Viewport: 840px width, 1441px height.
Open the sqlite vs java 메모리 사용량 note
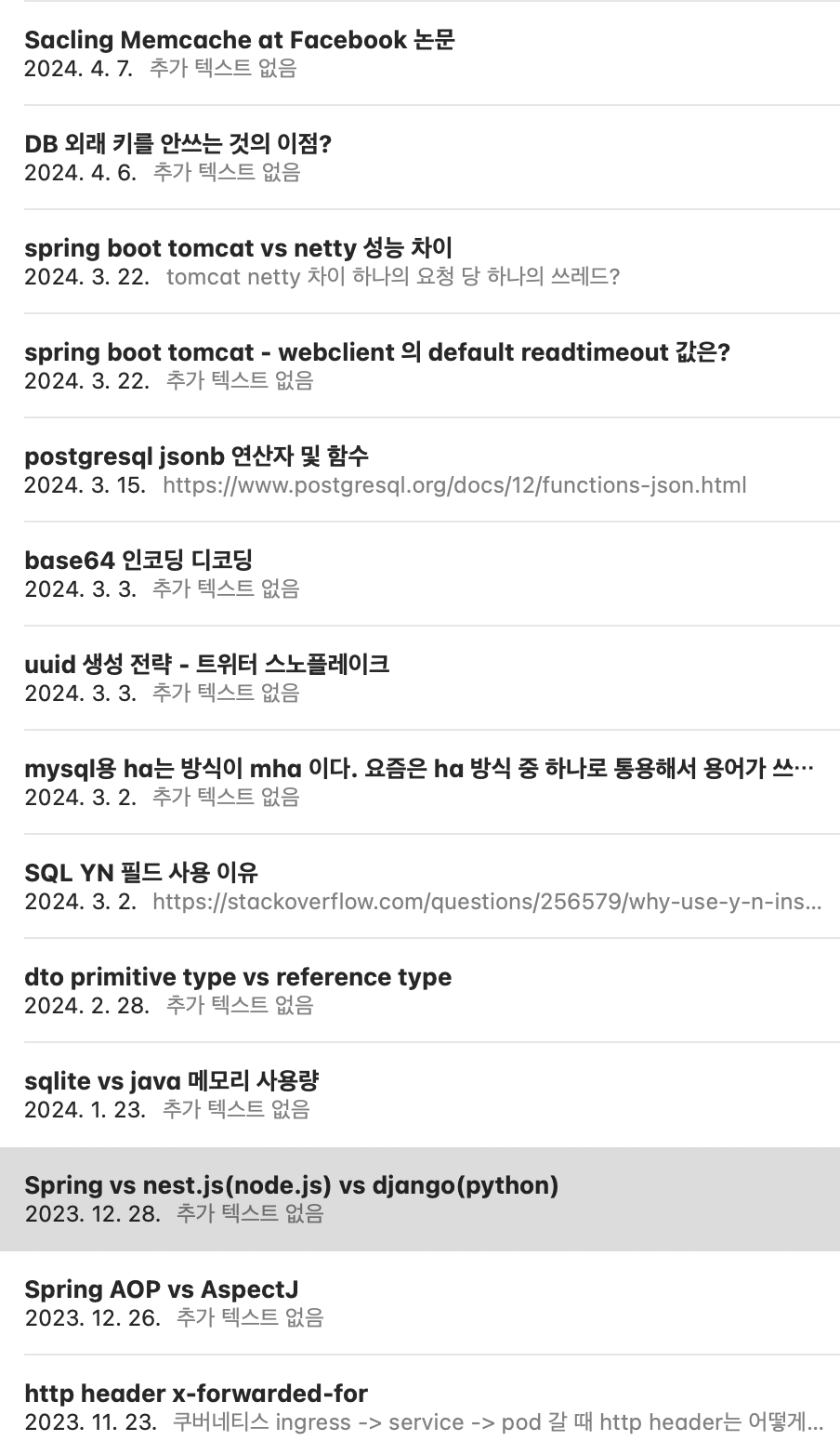coord(420,1094)
